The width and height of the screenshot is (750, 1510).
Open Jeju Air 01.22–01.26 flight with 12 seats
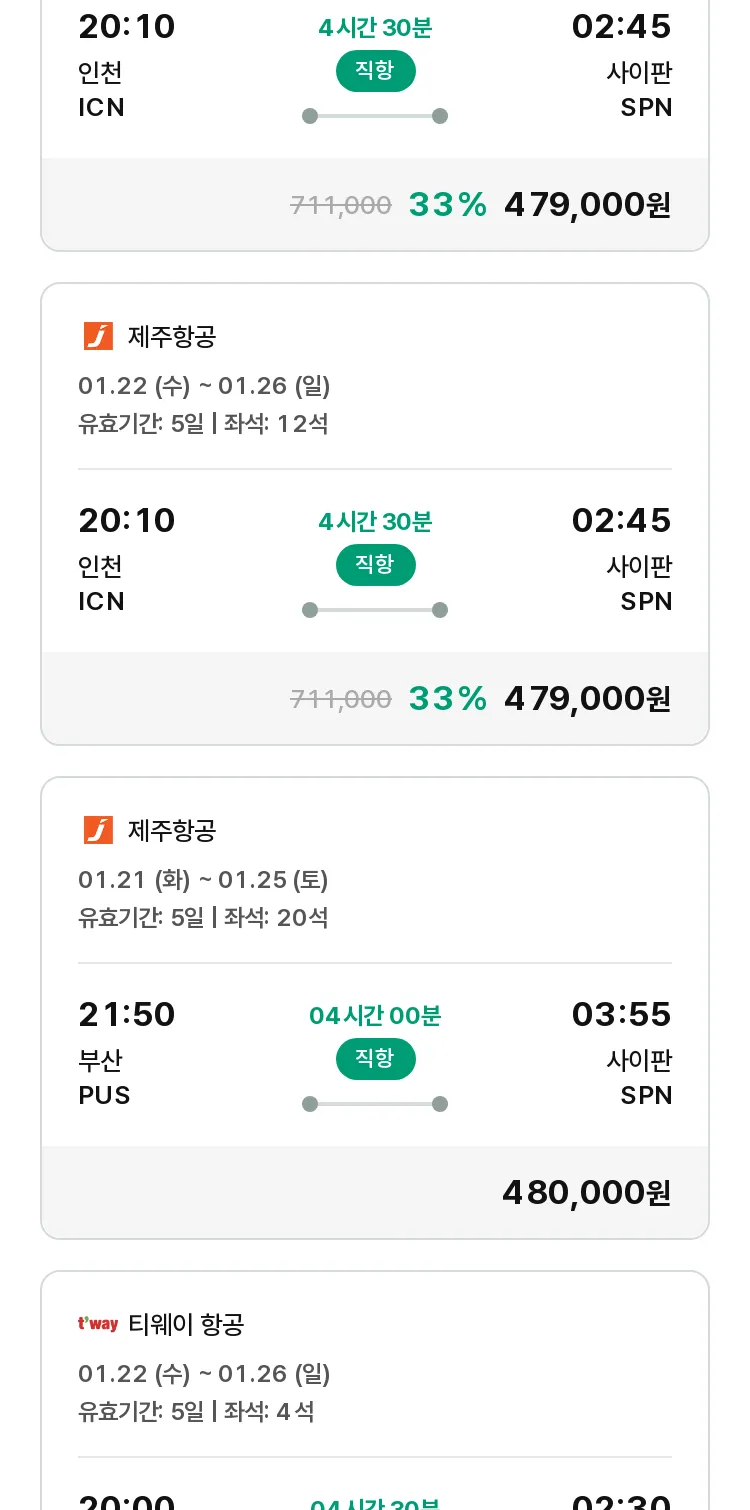click(x=375, y=514)
